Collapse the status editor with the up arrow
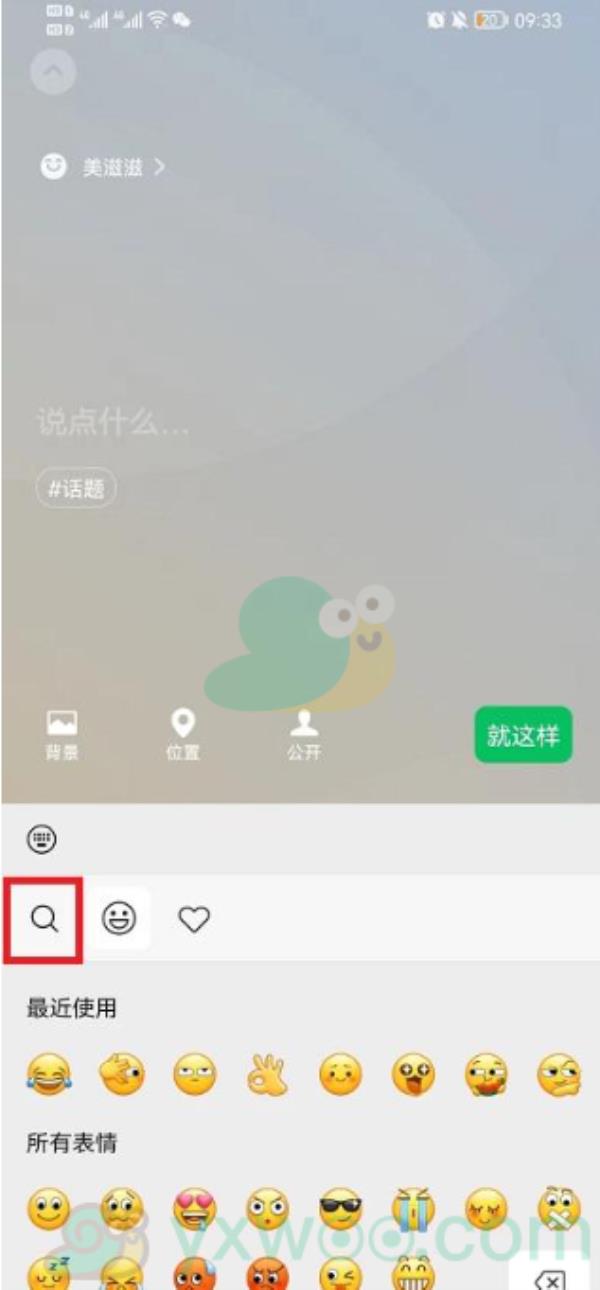The height and width of the screenshot is (1290, 600). (x=53, y=72)
